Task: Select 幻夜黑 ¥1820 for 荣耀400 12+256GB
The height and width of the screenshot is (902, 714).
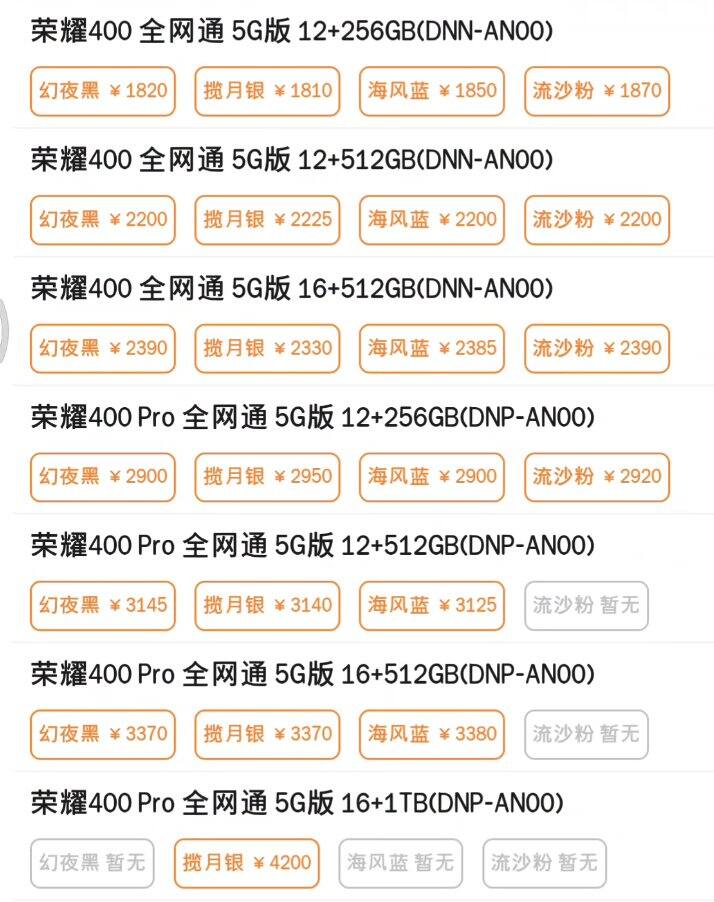Action: tap(103, 91)
